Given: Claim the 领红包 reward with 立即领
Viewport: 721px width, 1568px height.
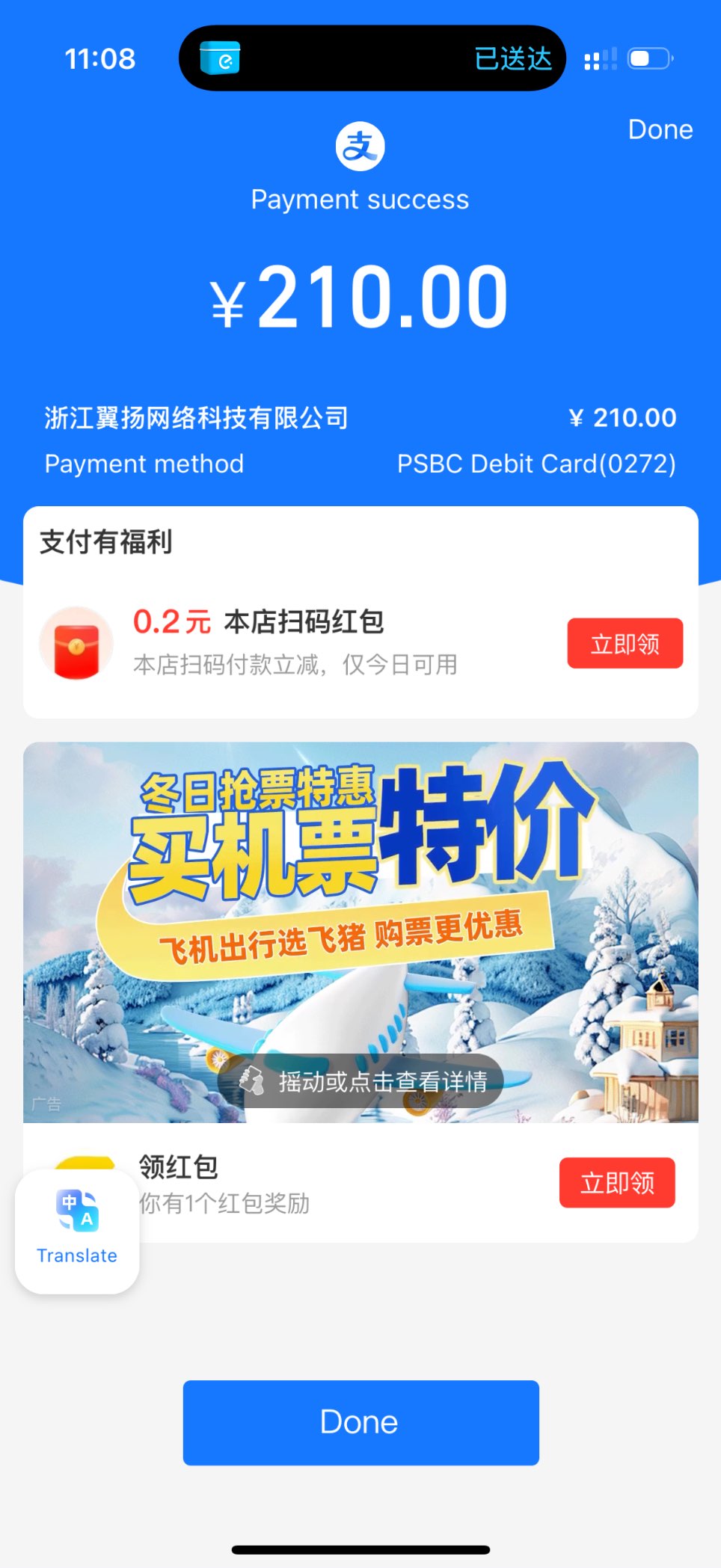Looking at the screenshot, I should pos(617,1183).
